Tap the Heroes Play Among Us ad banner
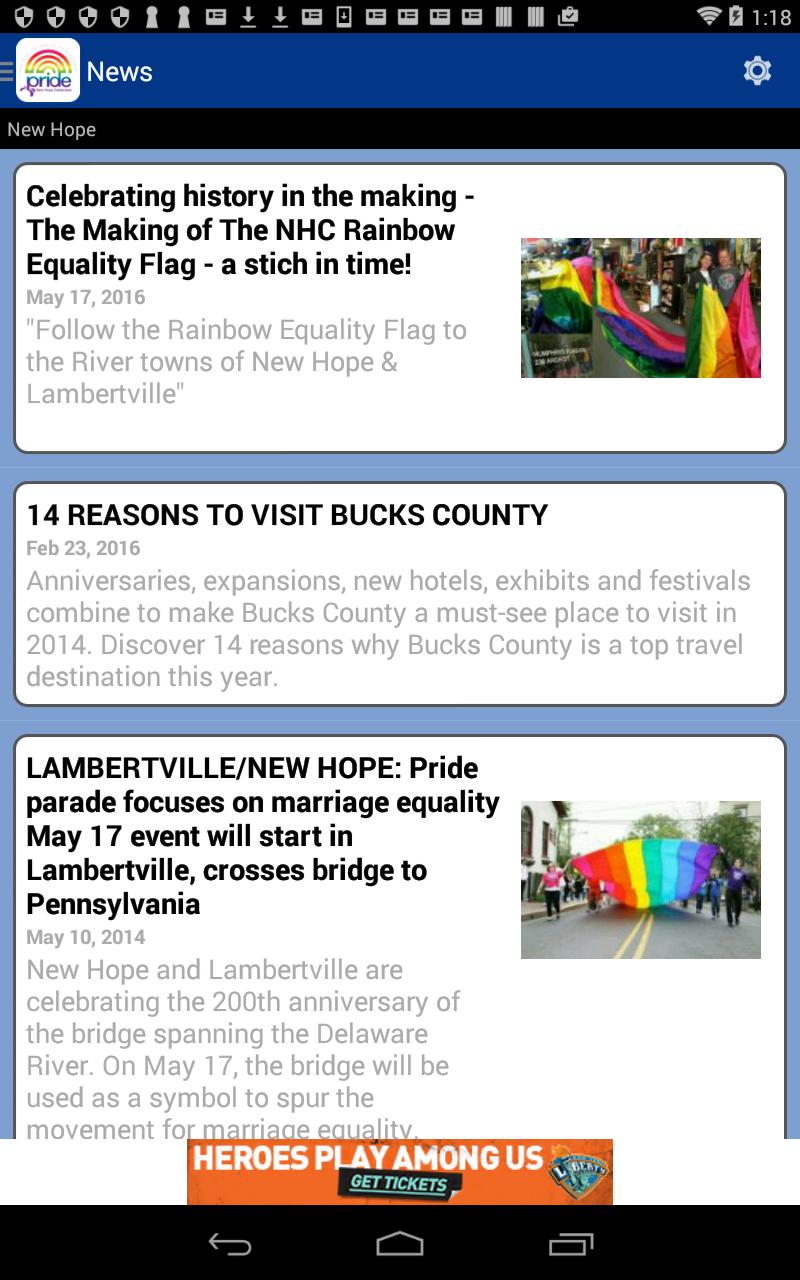 400,1172
